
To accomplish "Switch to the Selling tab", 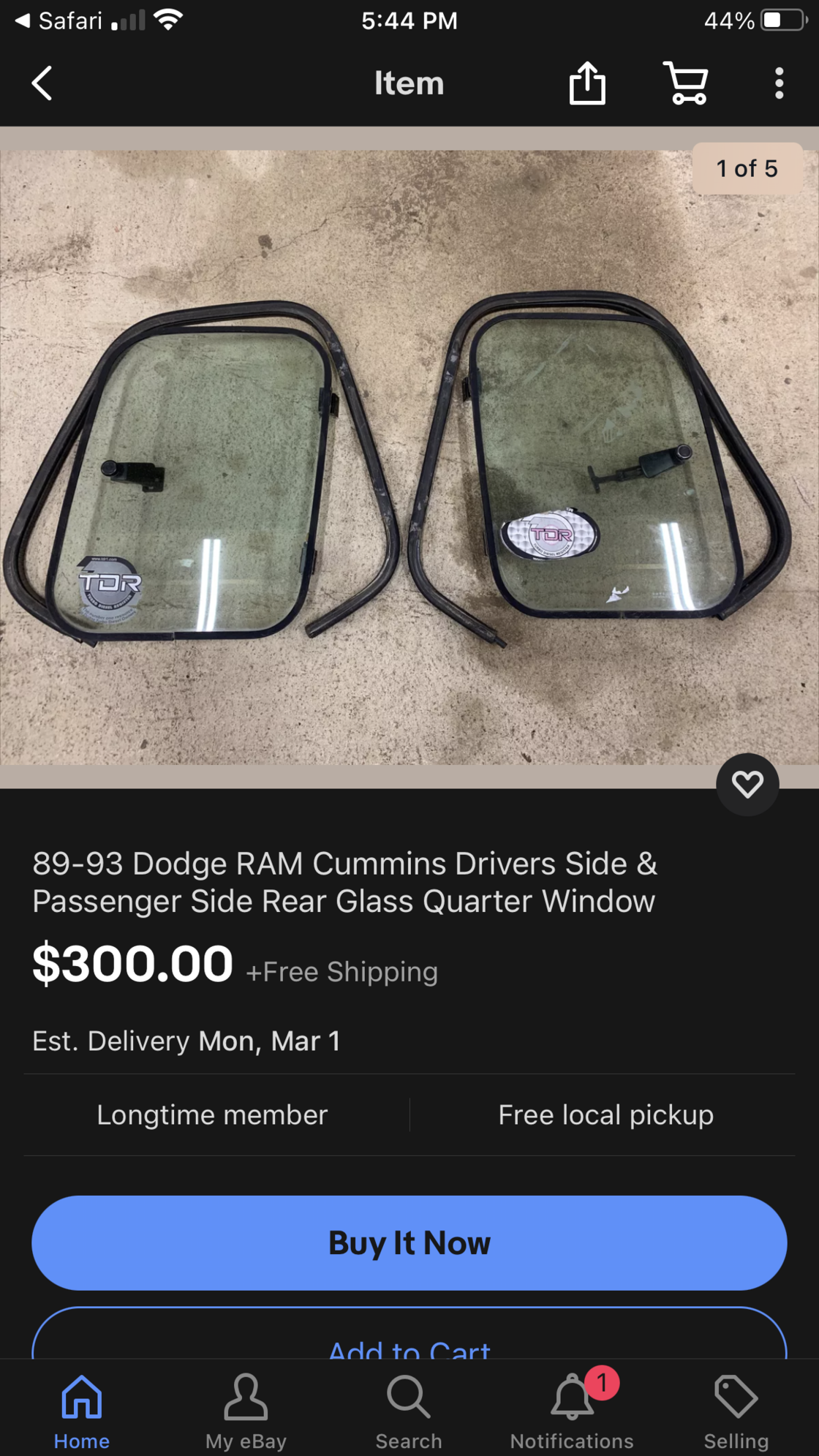I will pyautogui.click(x=736, y=1411).
